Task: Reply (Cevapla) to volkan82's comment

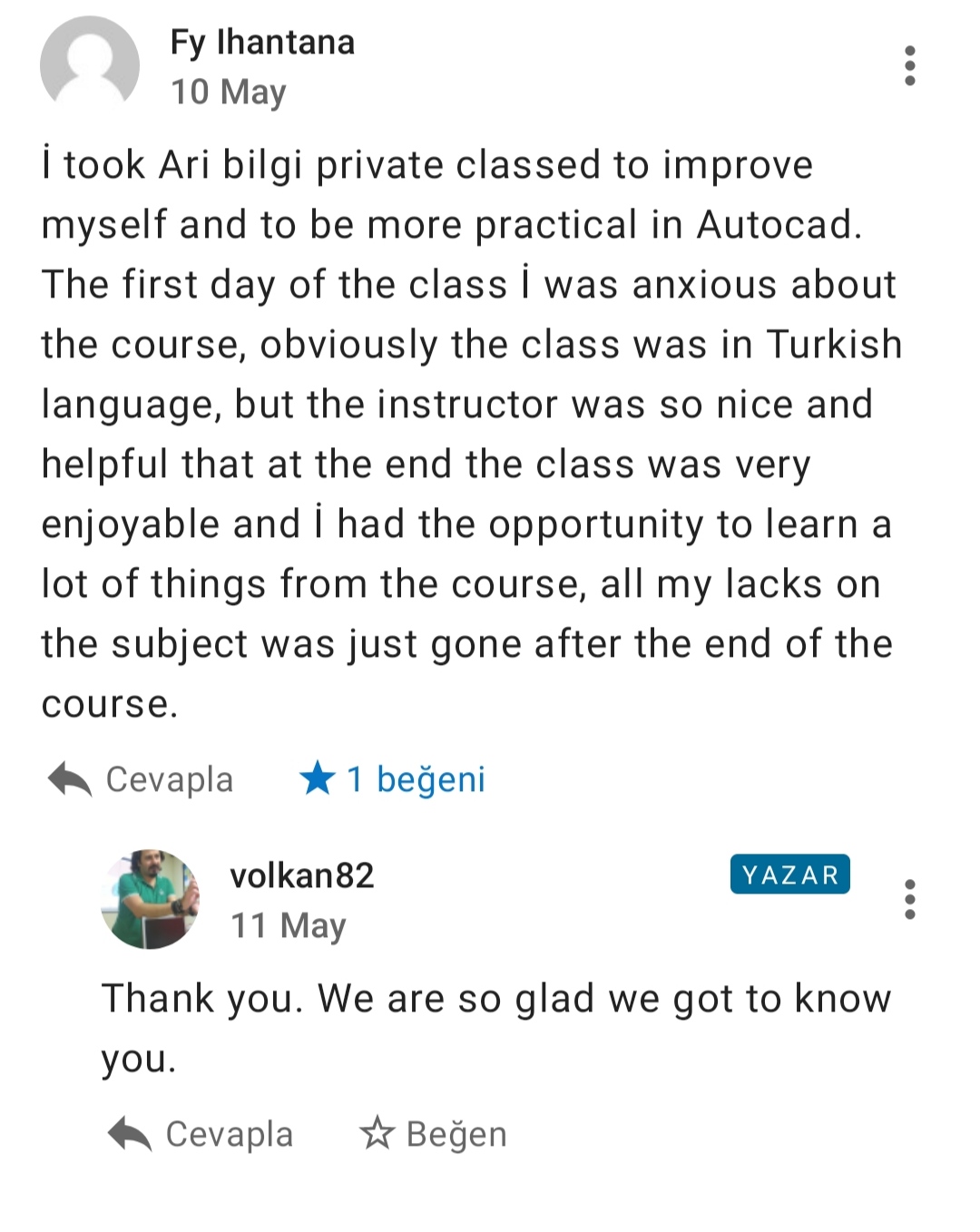Action: (x=201, y=1134)
